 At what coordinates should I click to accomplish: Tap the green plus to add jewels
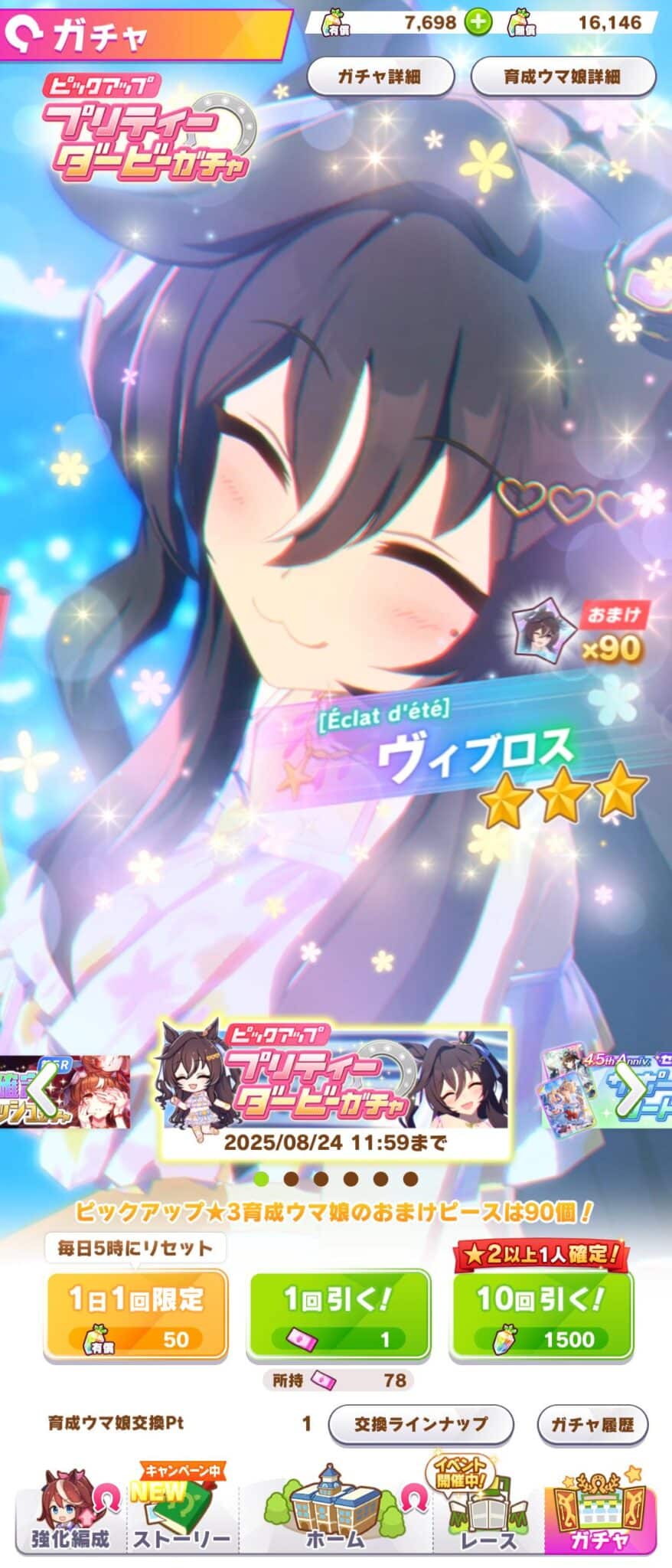pyautogui.click(x=479, y=22)
